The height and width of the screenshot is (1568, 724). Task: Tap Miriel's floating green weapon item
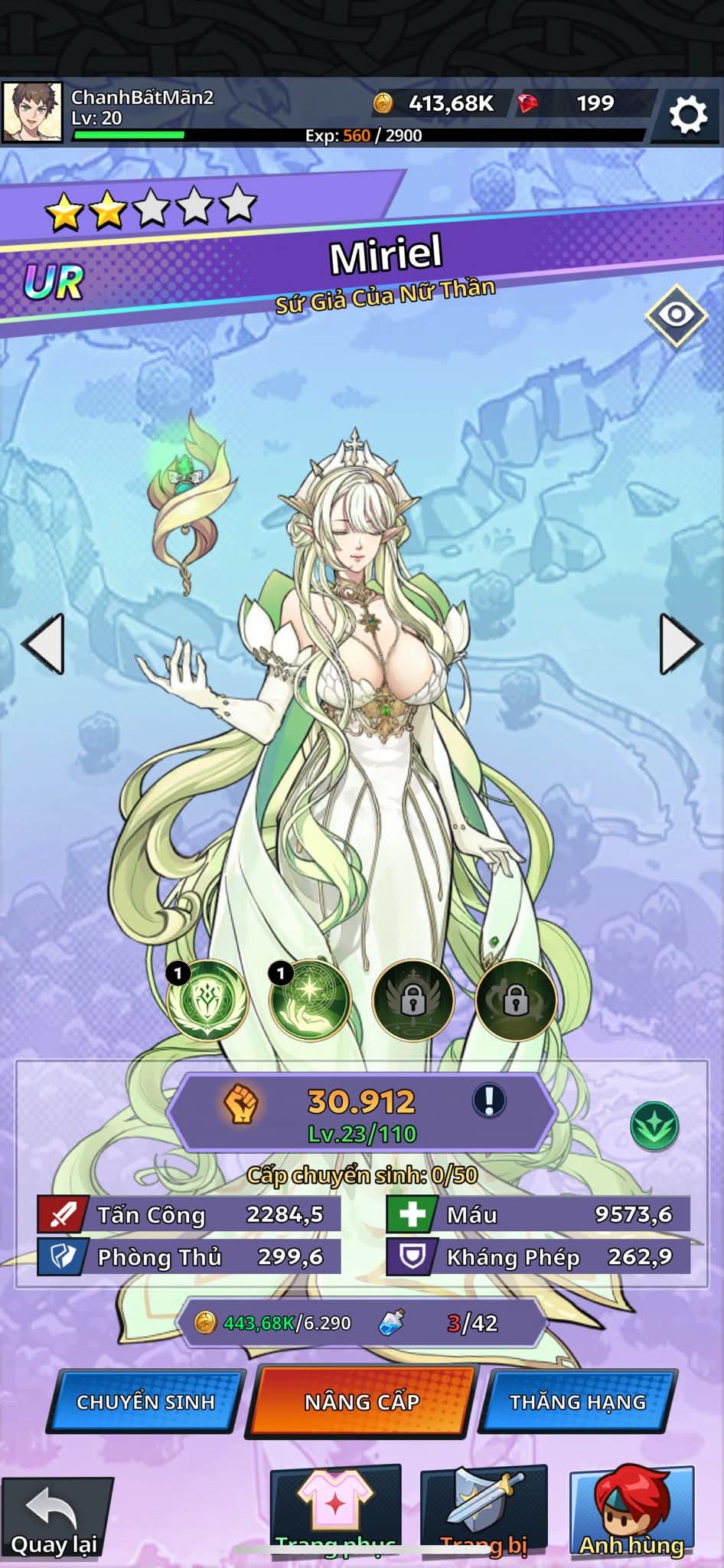tap(190, 505)
